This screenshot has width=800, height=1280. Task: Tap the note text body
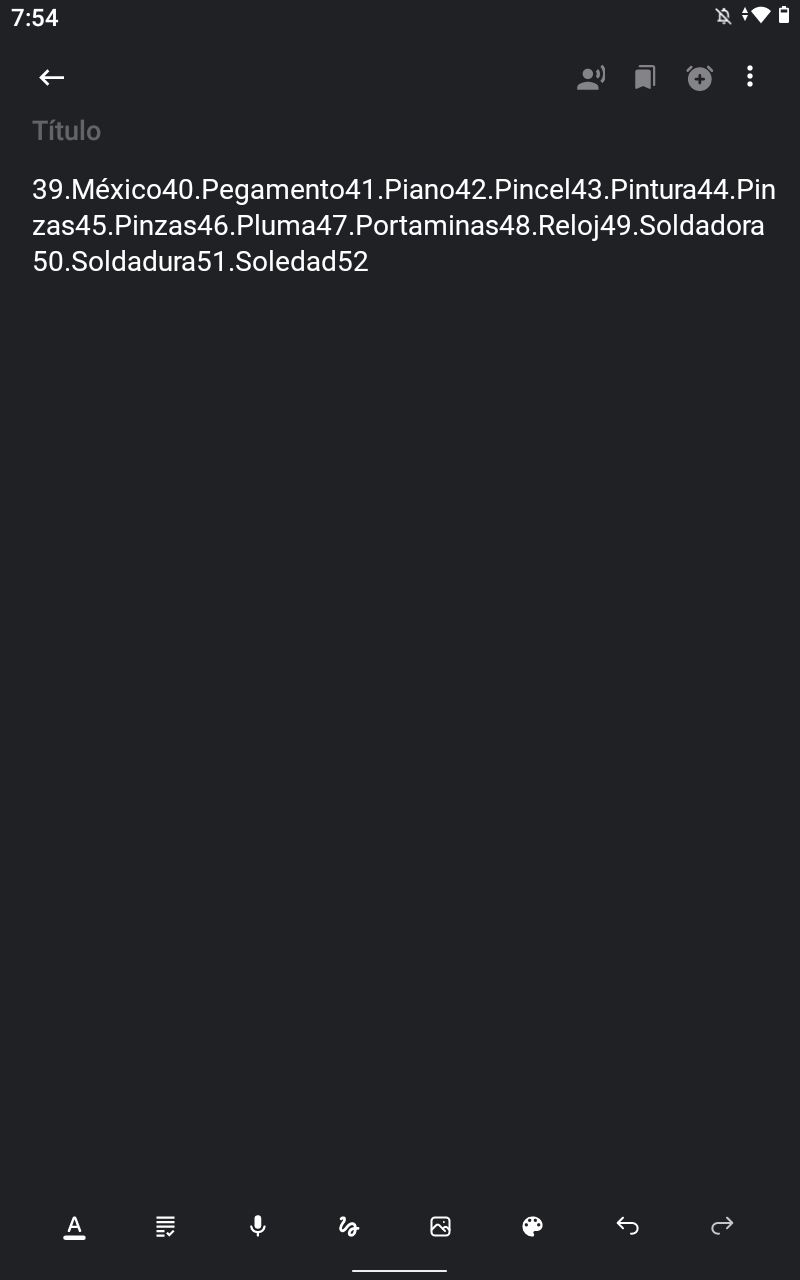tap(400, 226)
